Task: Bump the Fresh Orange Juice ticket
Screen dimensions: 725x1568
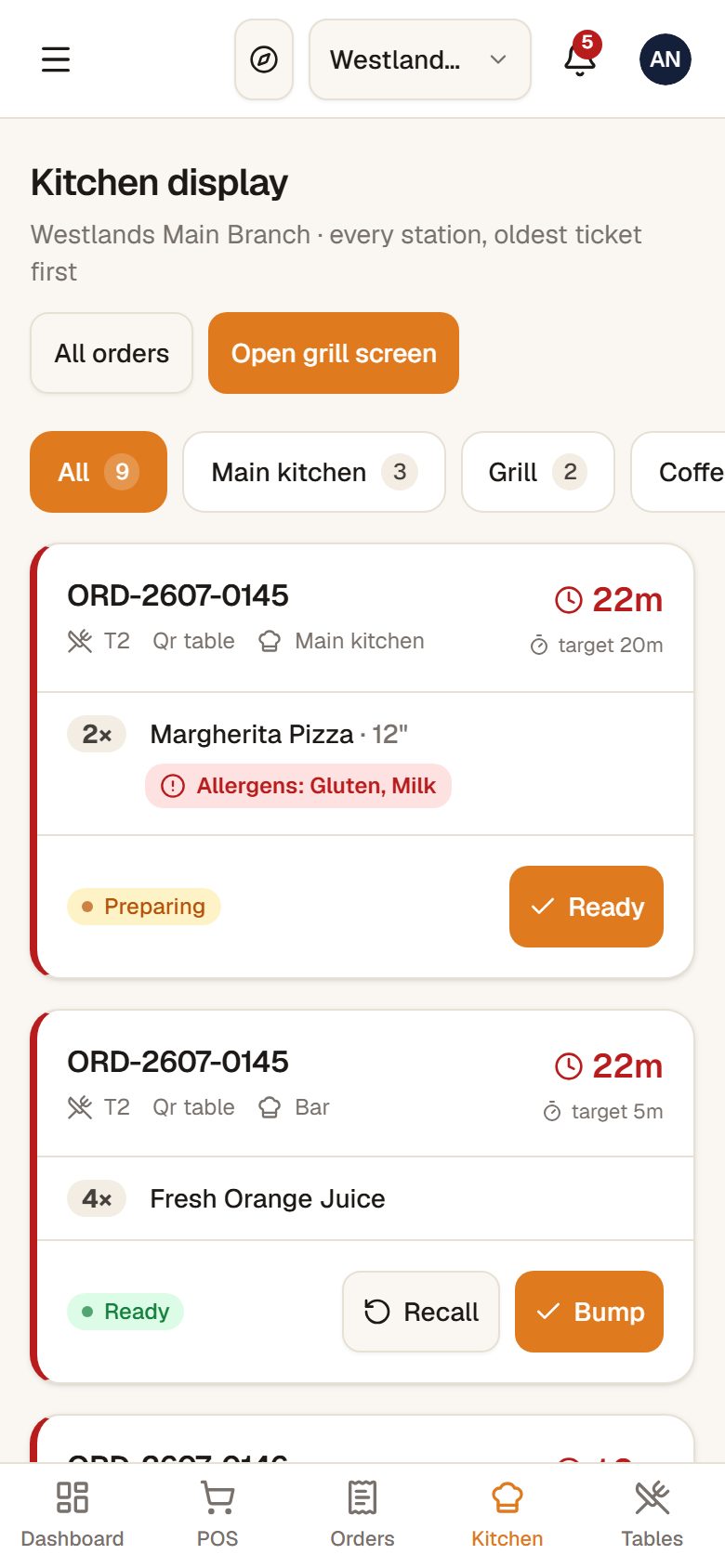Action: (x=589, y=1312)
